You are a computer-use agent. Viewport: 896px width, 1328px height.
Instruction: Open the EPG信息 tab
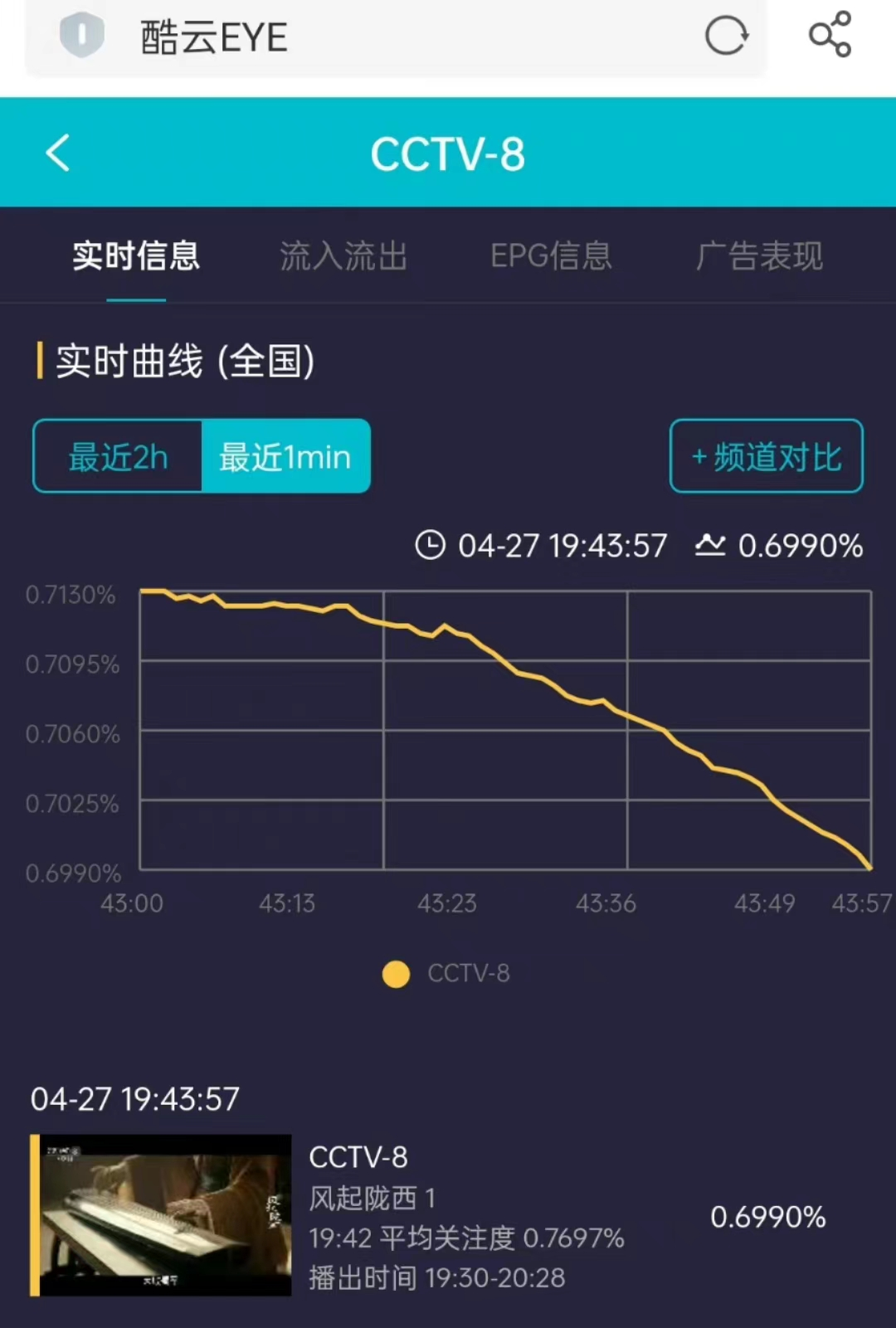coord(551,255)
